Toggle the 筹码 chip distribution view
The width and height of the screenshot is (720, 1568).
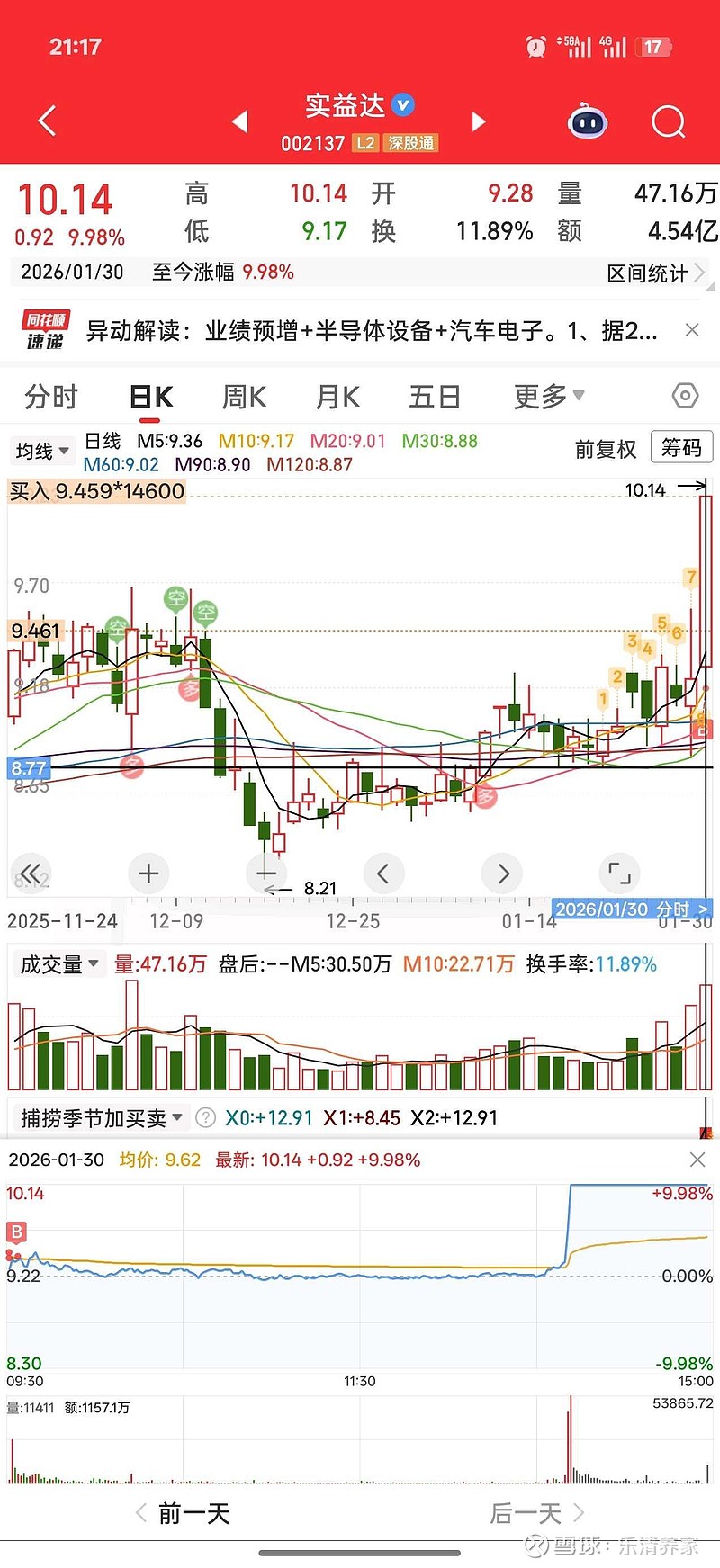(681, 447)
